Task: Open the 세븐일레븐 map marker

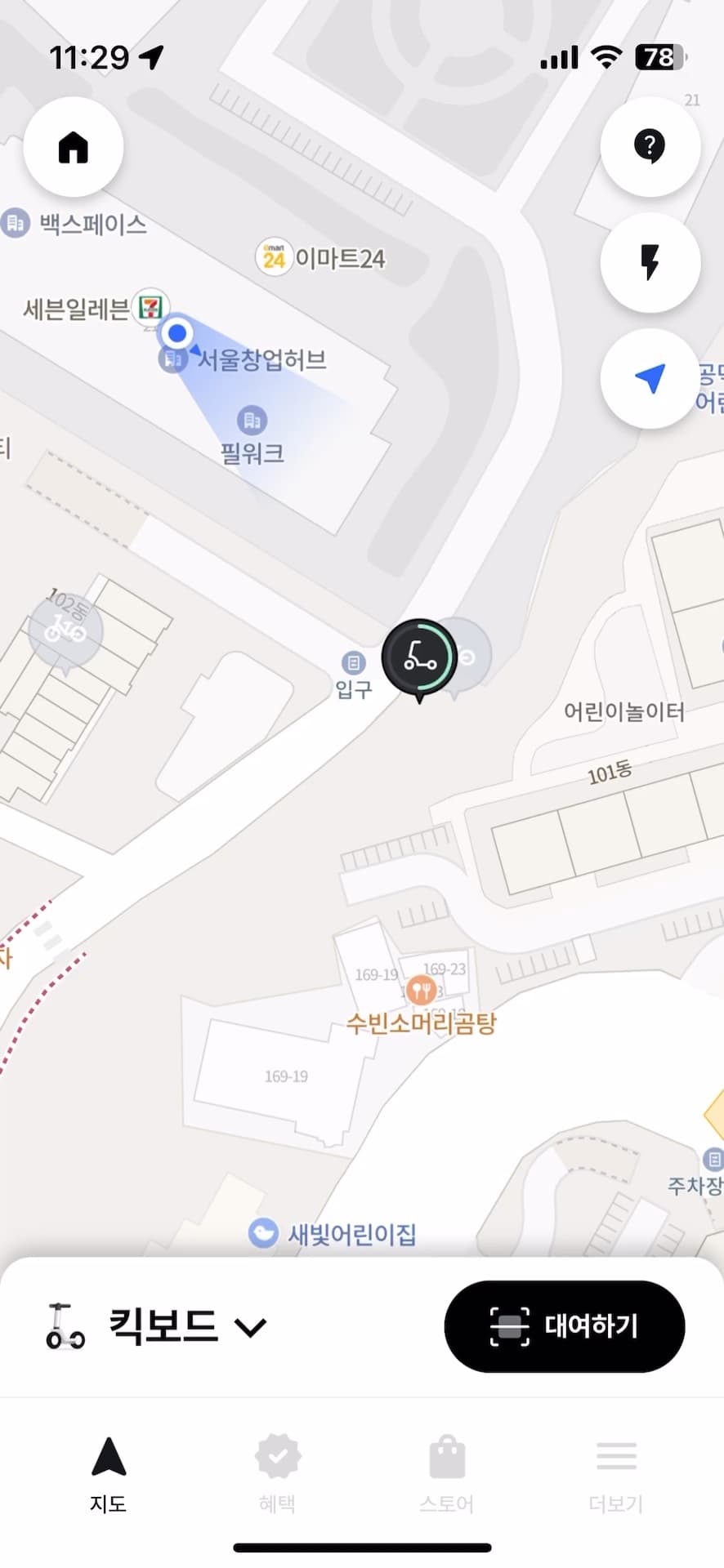Action: coord(151,308)
